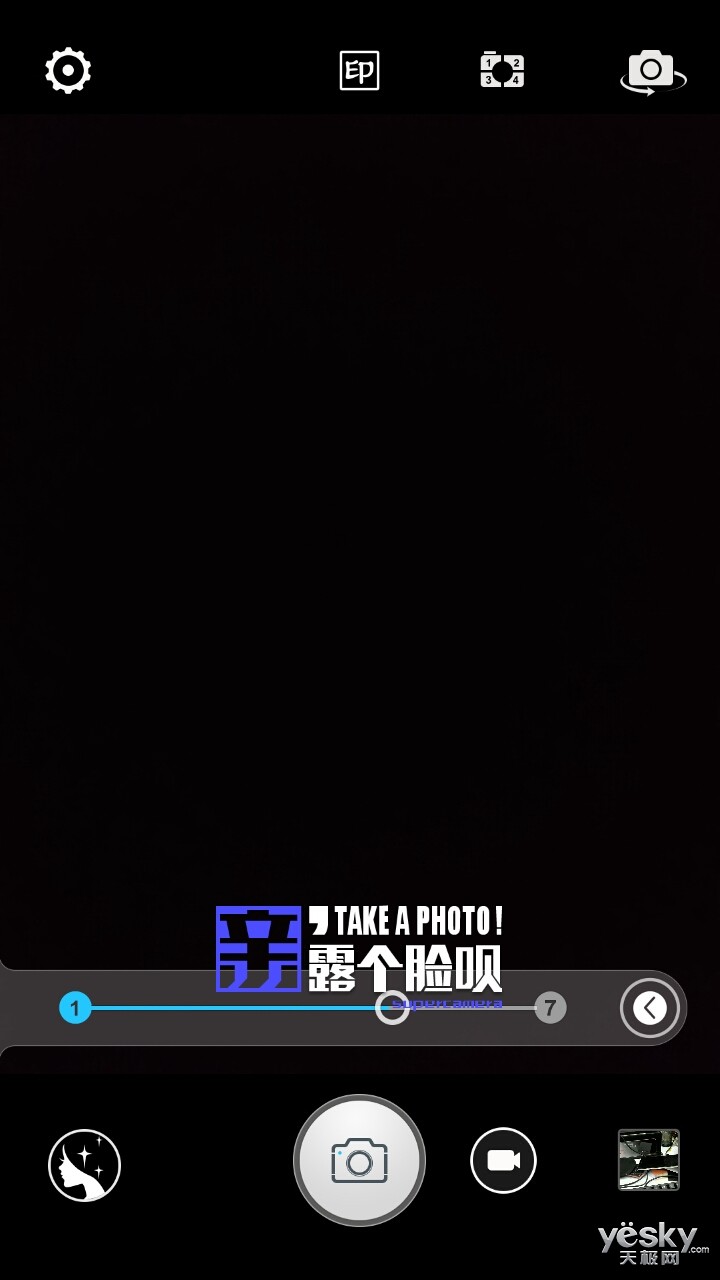Take a photo with shutter button
Screen dimensions: 720x1280
pyautogui.click(x=359, y=1161)
